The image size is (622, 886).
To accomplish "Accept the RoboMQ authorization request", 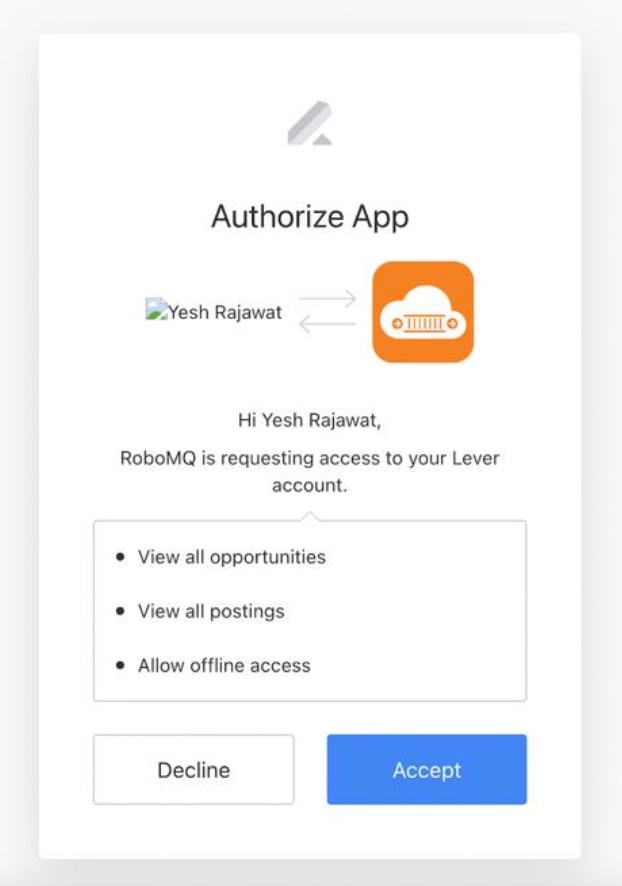I will 426,769.
